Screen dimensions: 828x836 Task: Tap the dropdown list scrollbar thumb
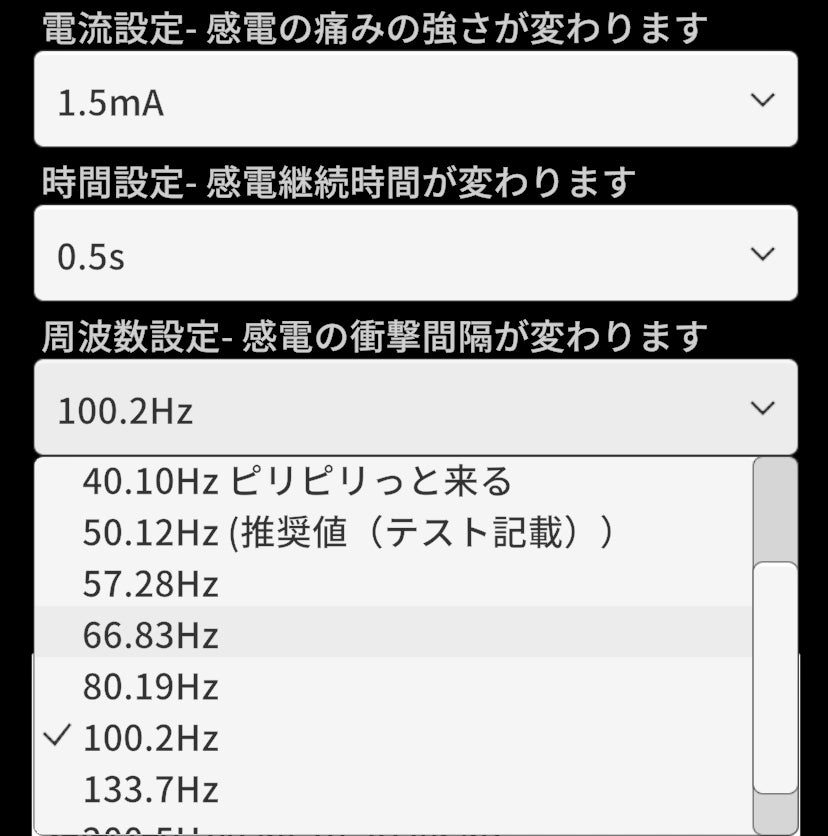775,677
